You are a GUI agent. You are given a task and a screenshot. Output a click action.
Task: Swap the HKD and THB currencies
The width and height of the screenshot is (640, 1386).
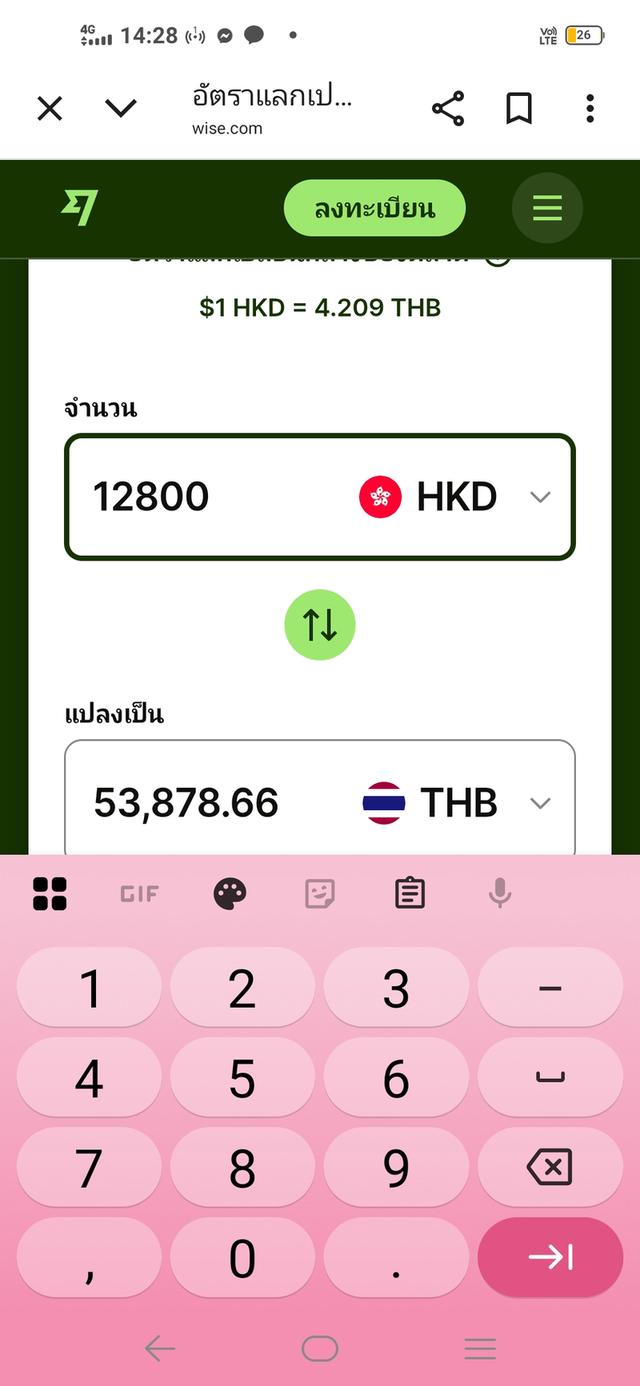[320, 625]
